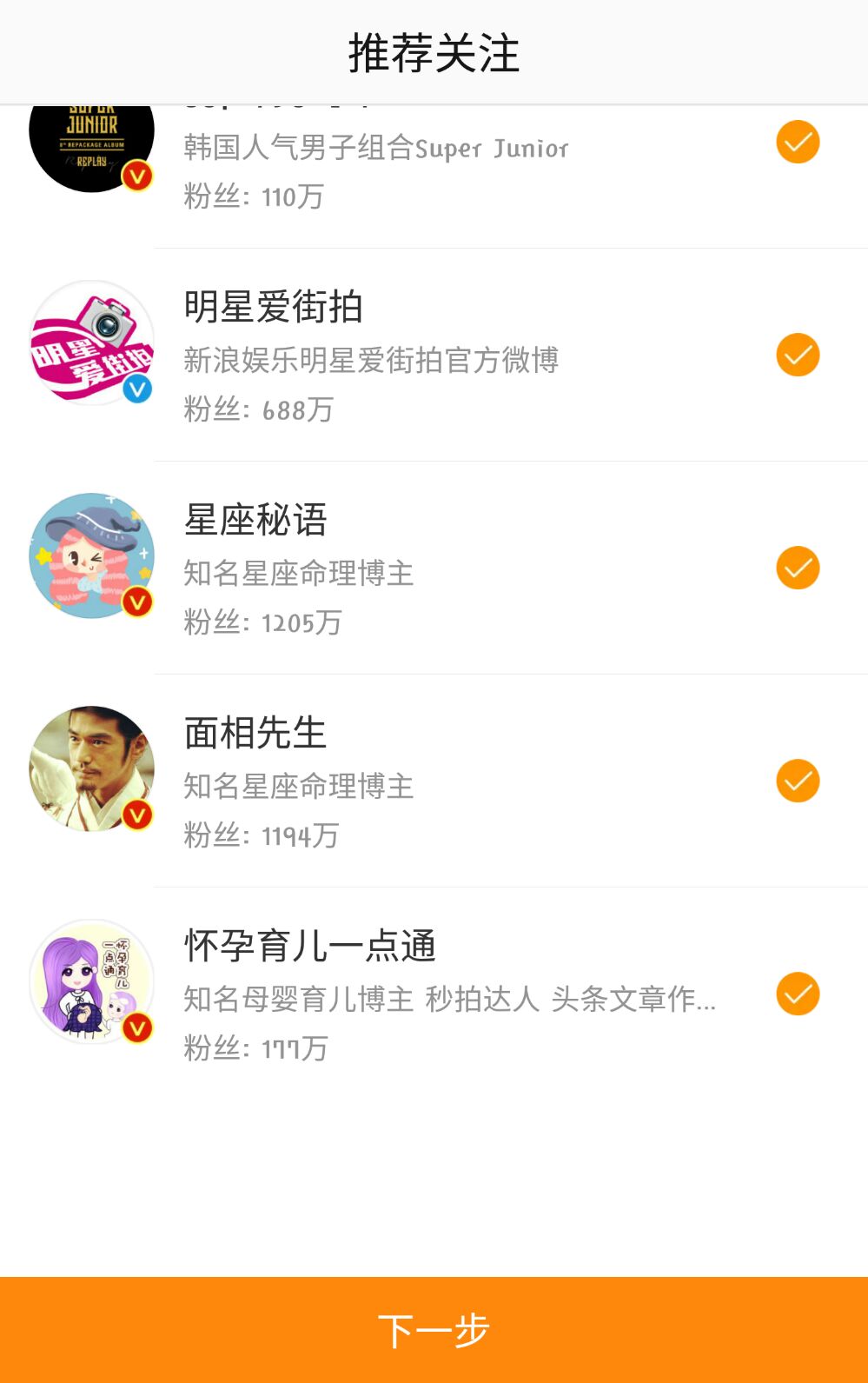Uncheck 星座秘语 recommended account
The height and width of the screenshot is (1383, 868).
[798, 568]
